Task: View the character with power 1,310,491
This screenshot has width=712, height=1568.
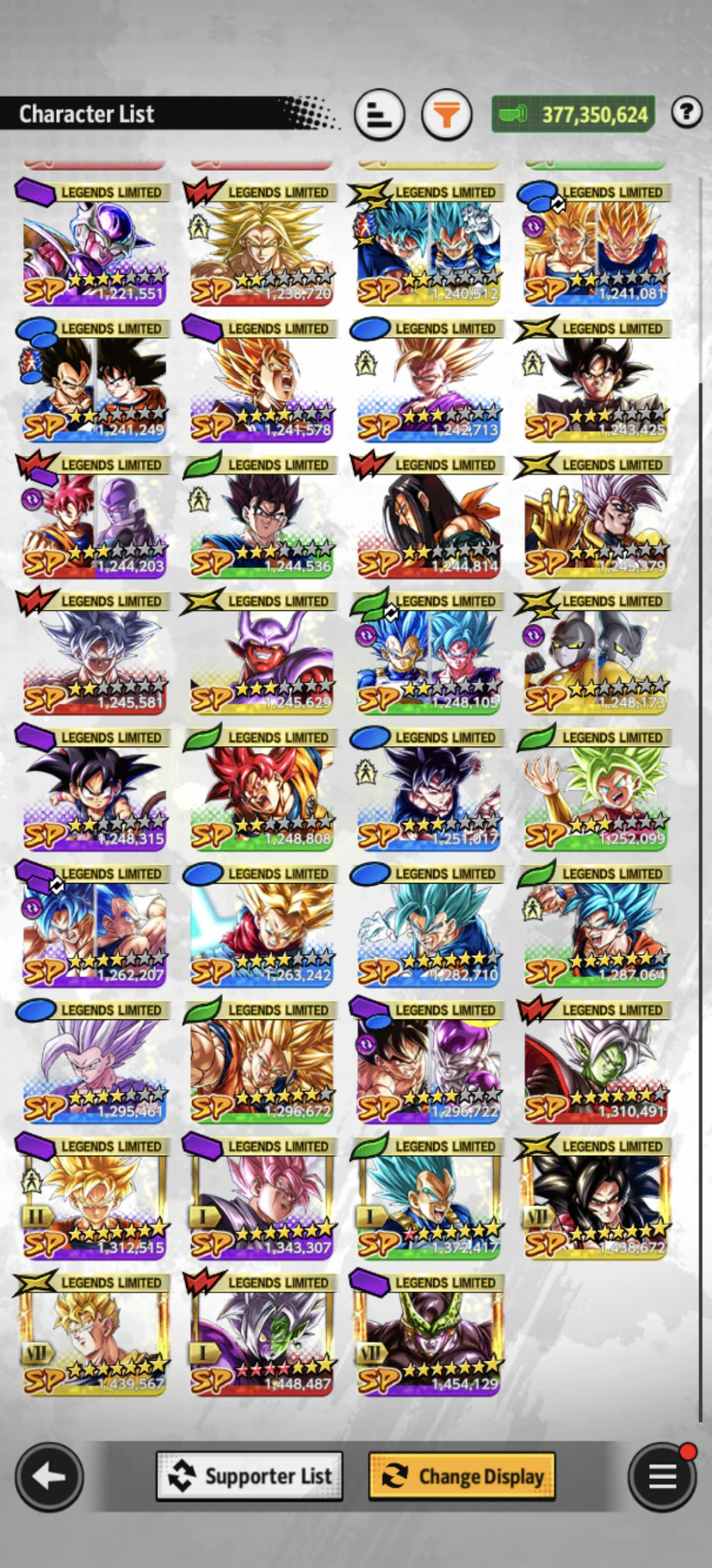Action: click(596, 1060)
